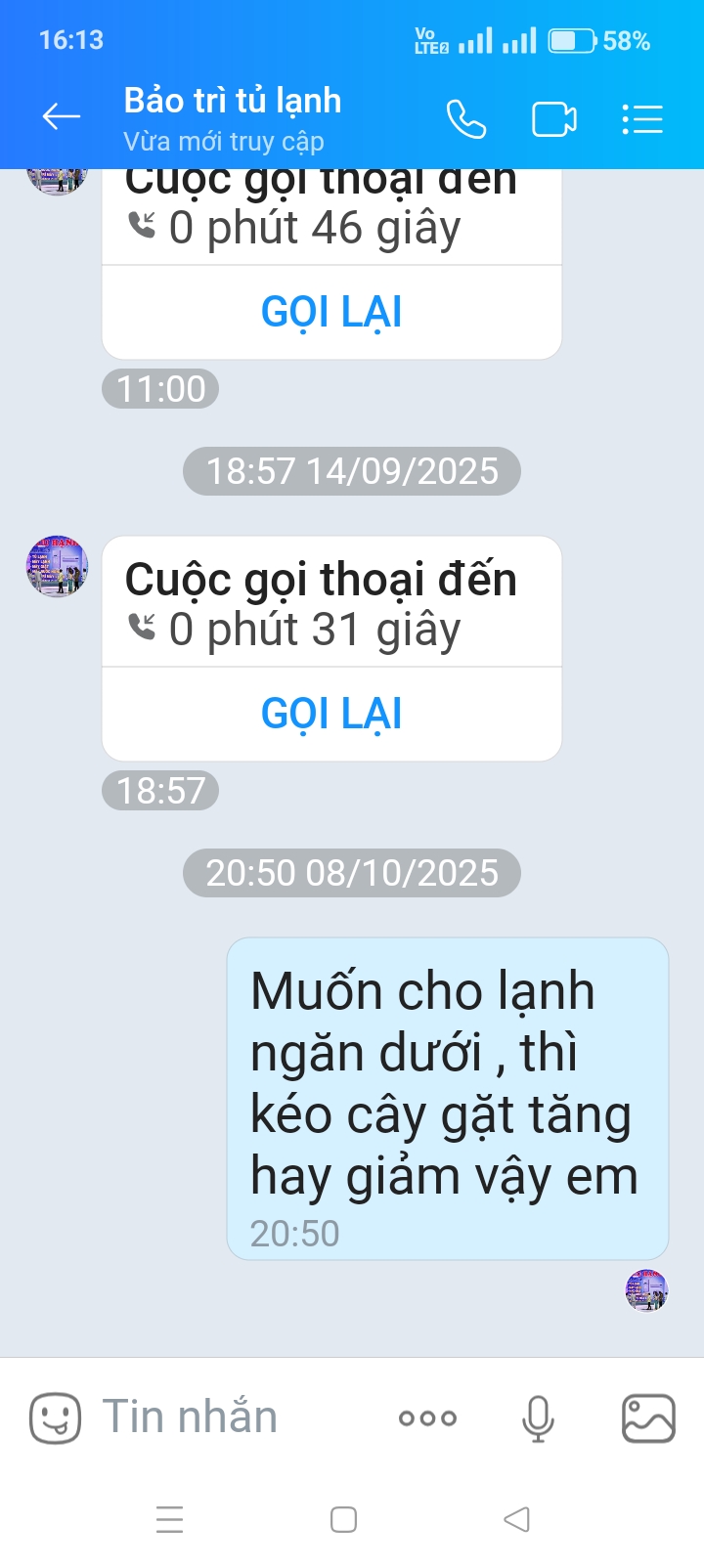Open the sticker emoji picker
This screenshot has height=1568, width=704.
point(55,1417)
